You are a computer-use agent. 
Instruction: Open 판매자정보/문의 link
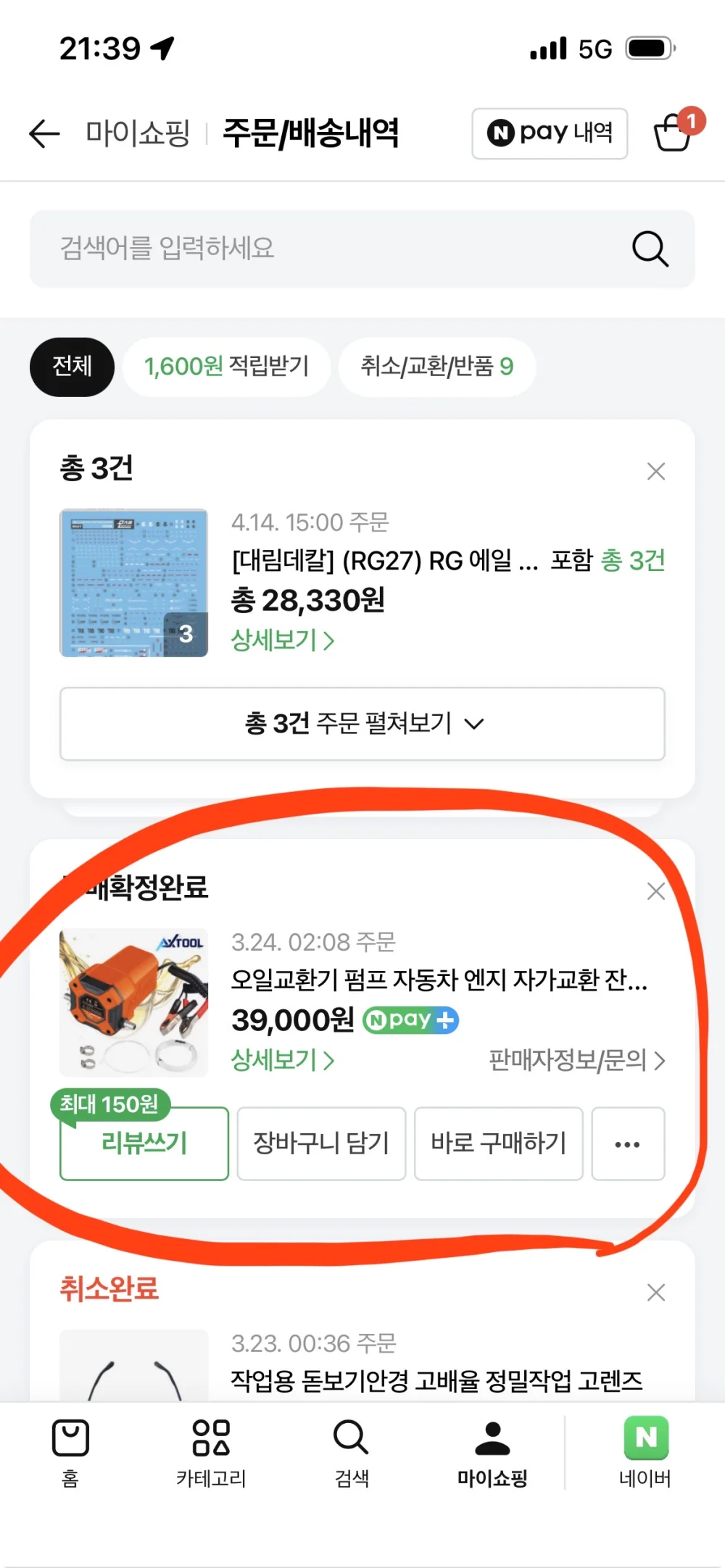[x=577, y=1061]
